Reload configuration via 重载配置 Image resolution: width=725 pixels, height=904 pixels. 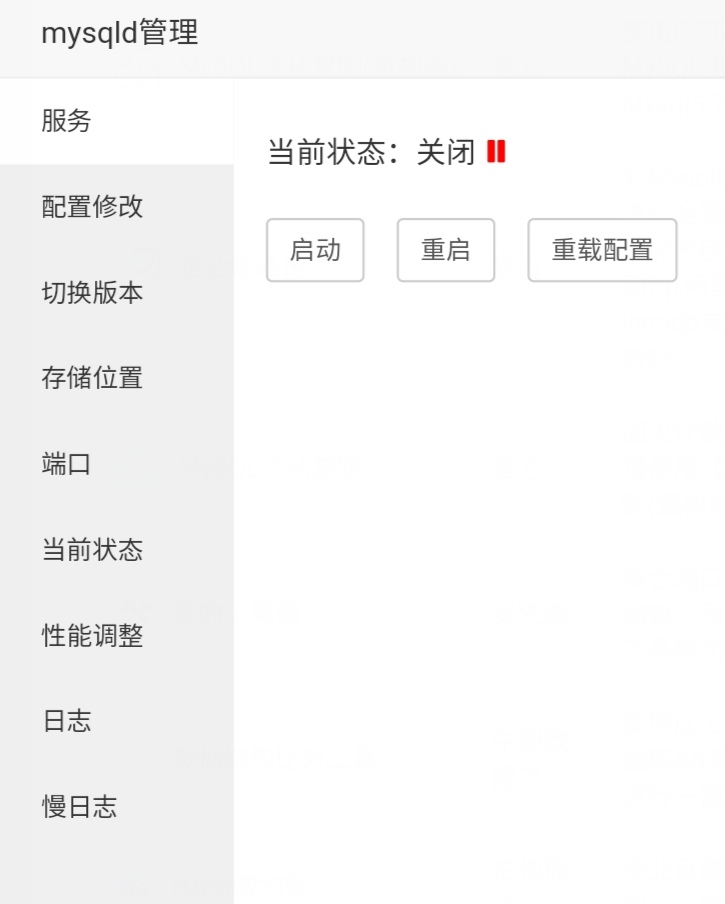click(x=602, y=250)
